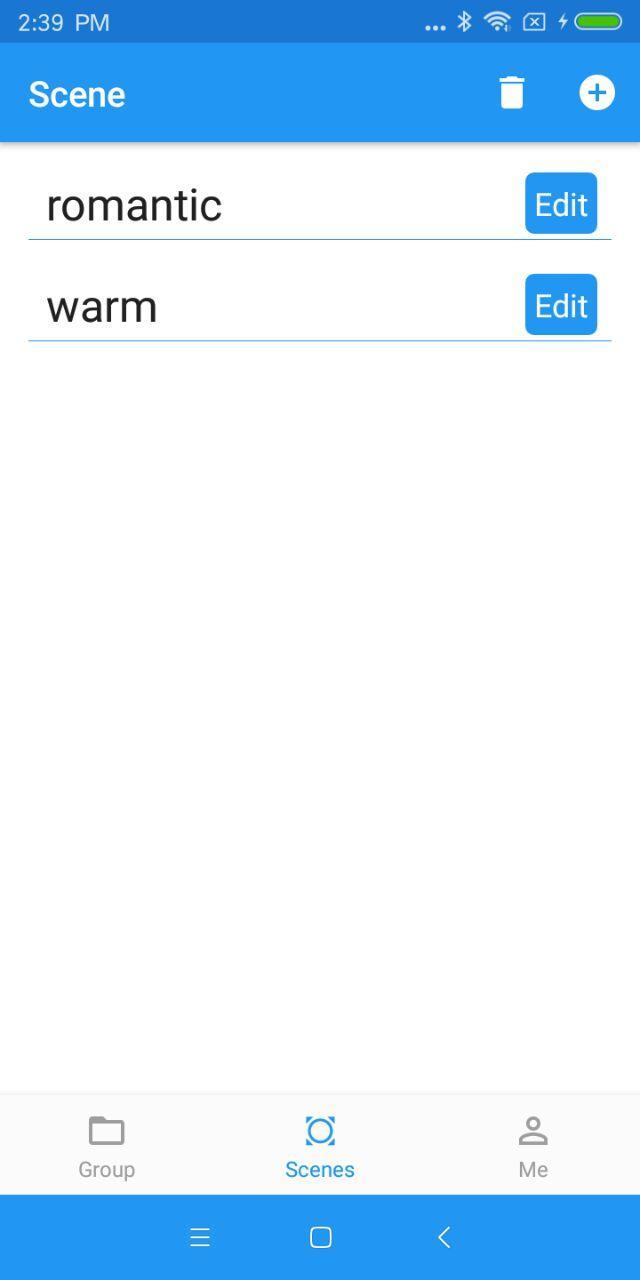Switch to the Group tab
The width and height of the screenshot is (640, 1280).
tap(106, 1146)
